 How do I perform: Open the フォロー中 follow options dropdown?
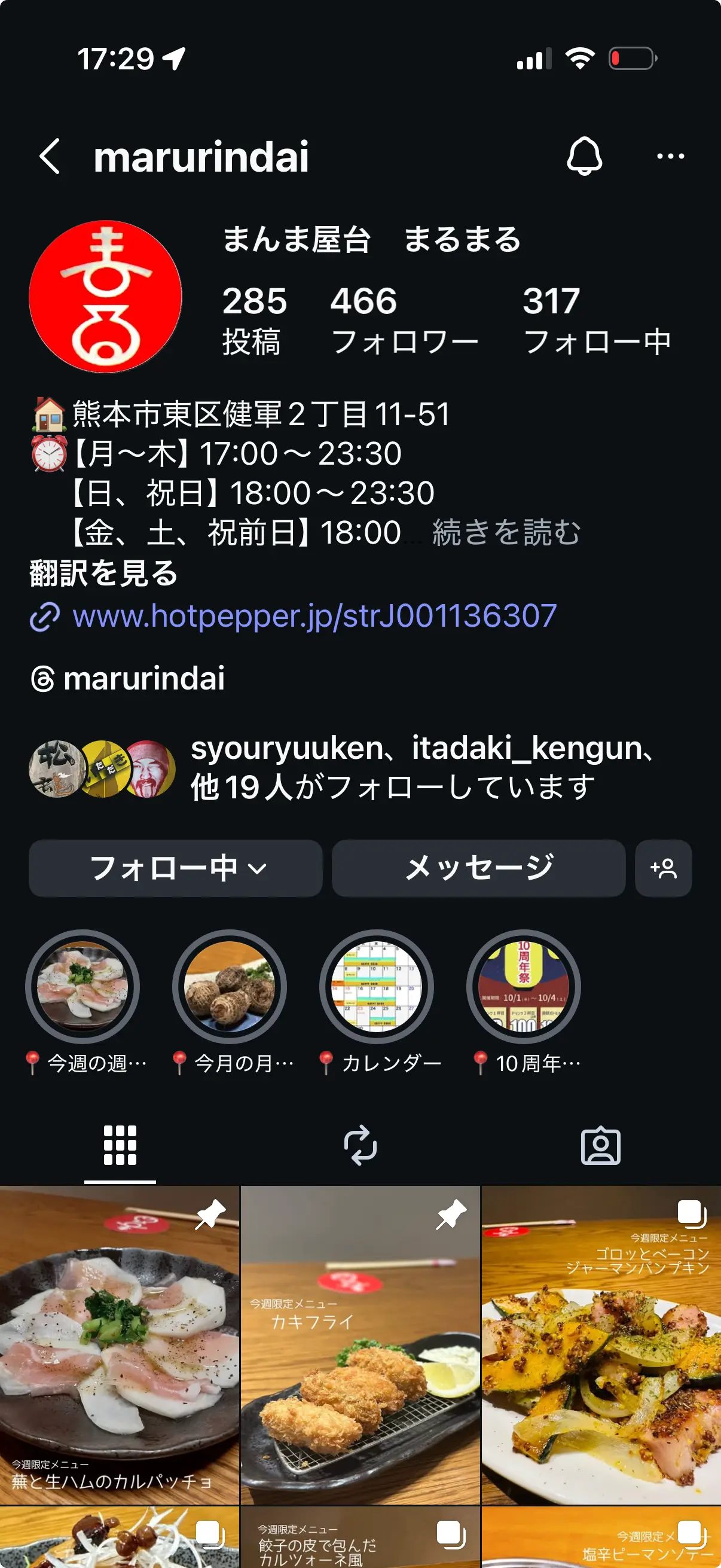pyautogui.click(x=176, y=868)
